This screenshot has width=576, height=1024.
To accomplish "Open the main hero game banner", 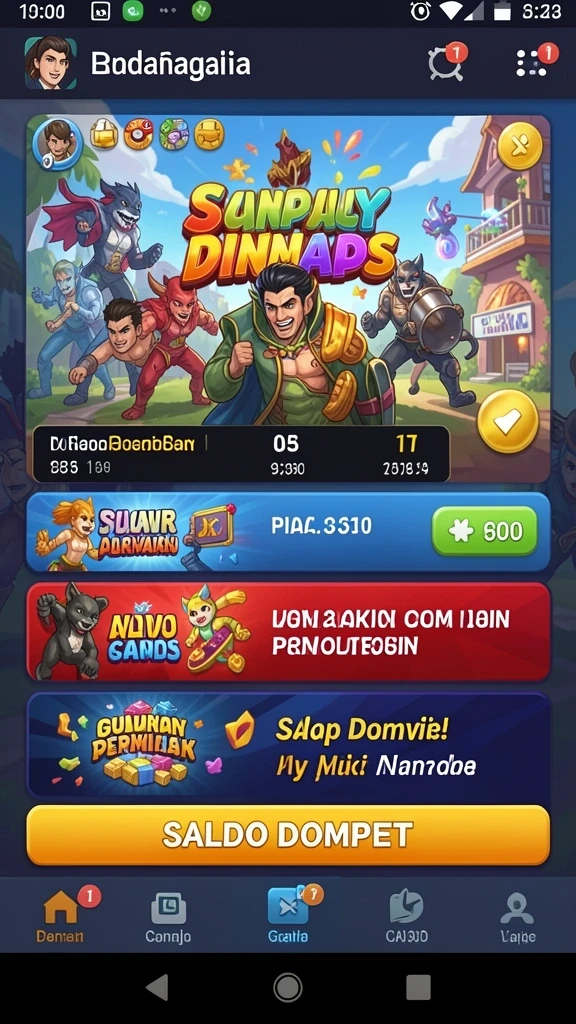I will [x=288, y=299].
